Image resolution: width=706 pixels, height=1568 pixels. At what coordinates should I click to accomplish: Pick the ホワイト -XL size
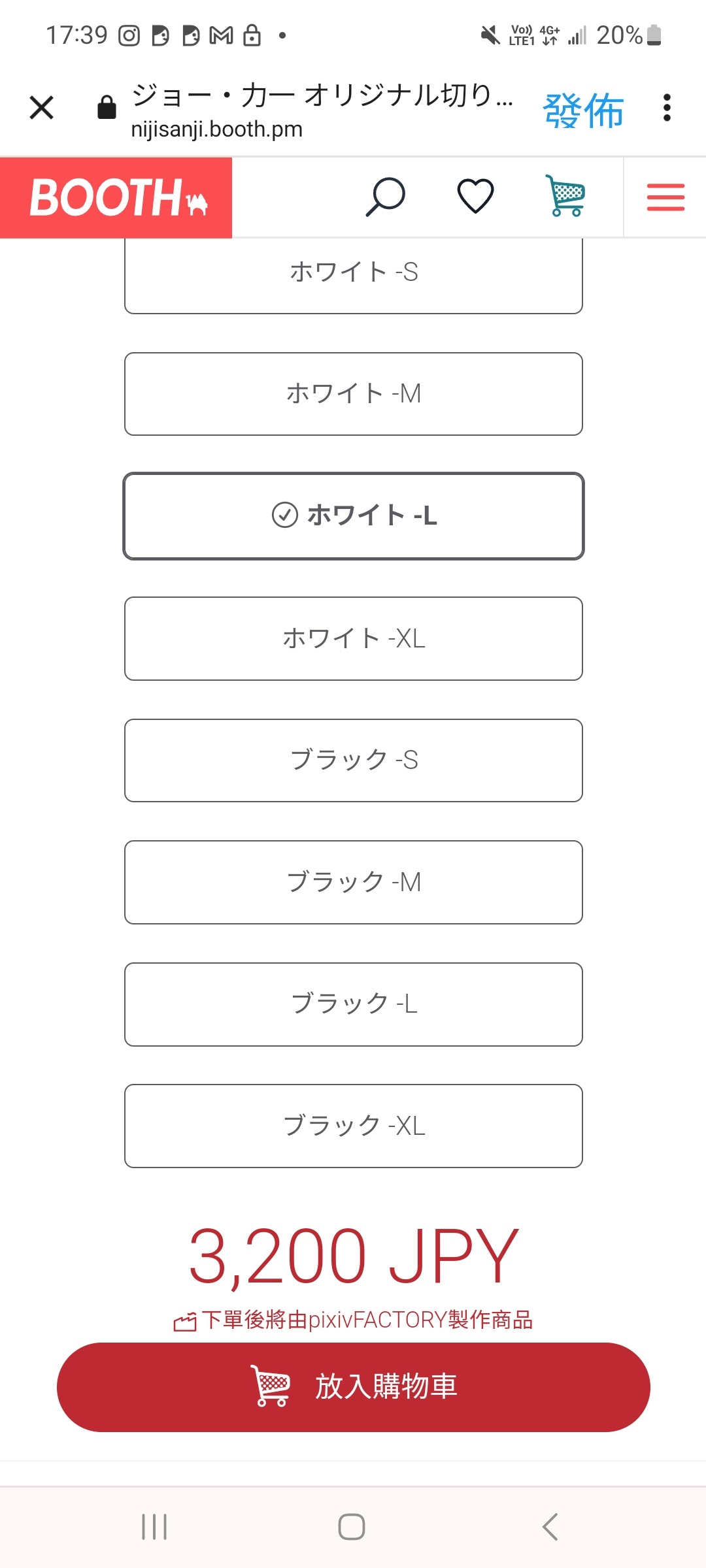click(354, 638)
